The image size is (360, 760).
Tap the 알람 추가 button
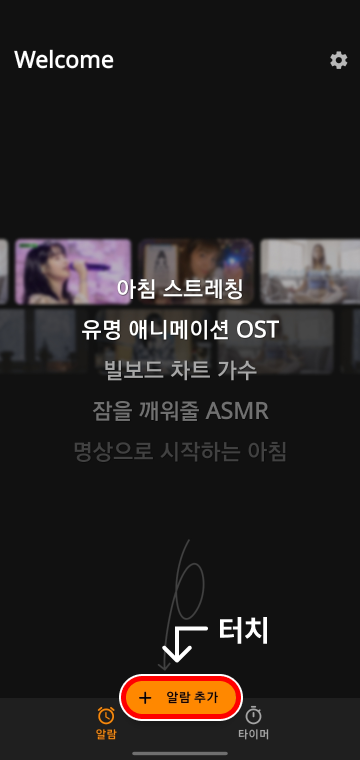click(181, 697)
